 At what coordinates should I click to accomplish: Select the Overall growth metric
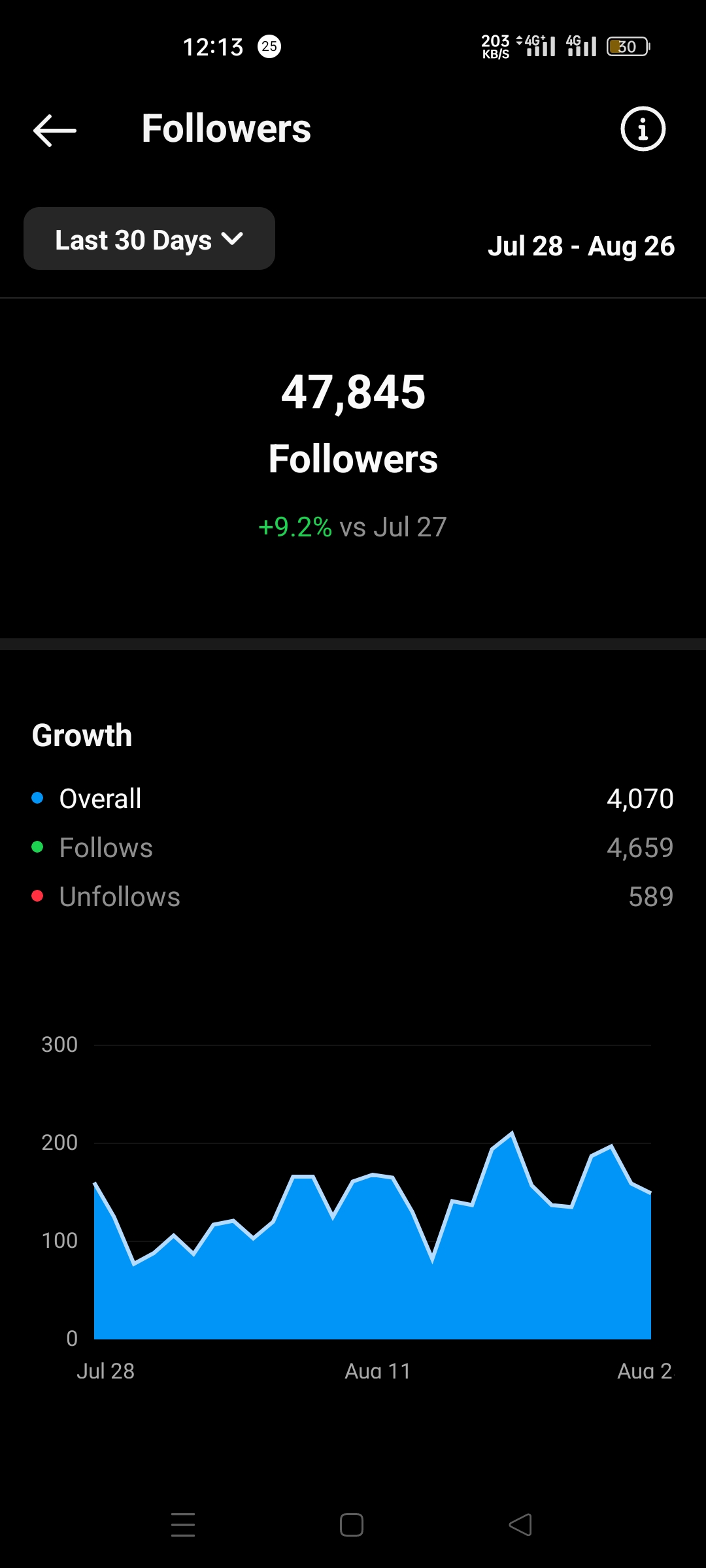pos(353,798)
